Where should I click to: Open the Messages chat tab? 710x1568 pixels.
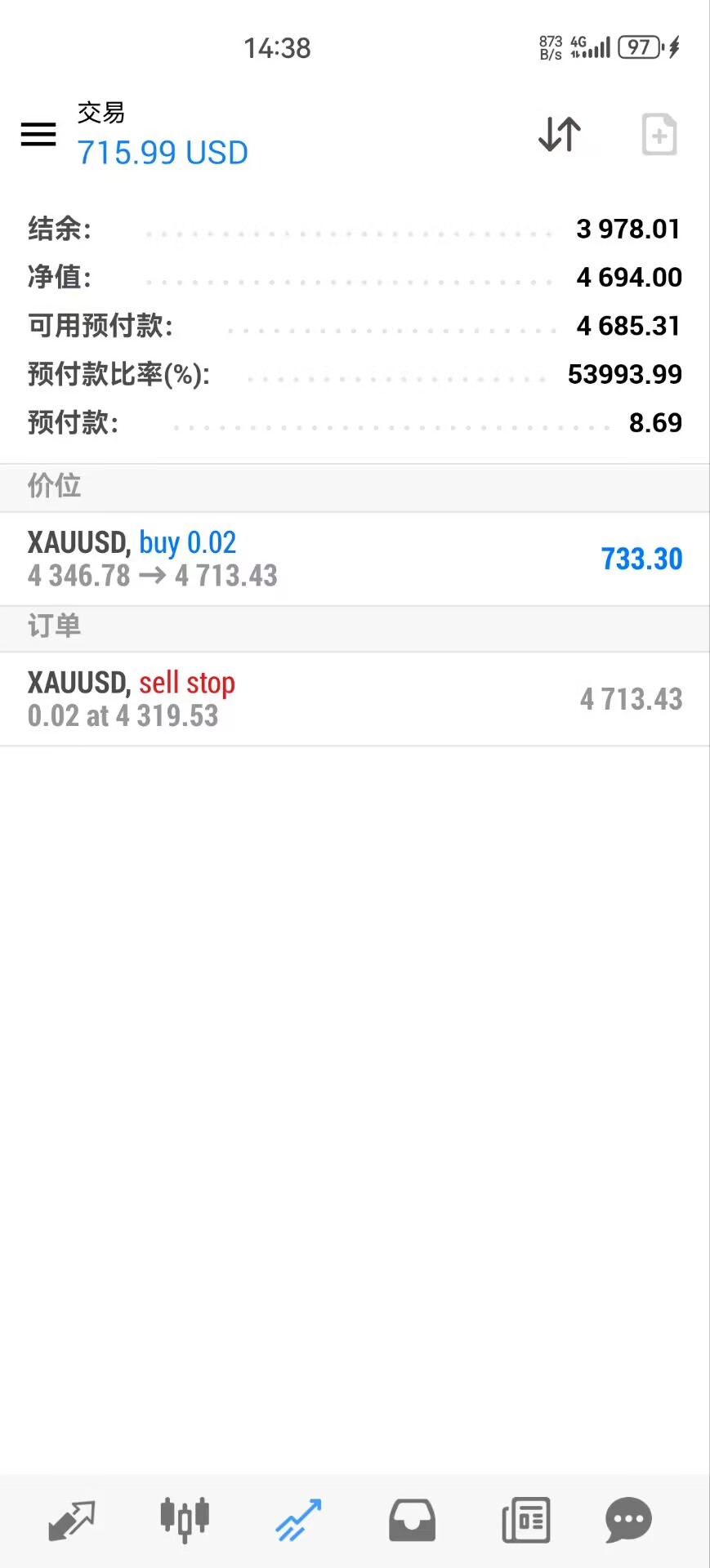[x=628, y=1520]
